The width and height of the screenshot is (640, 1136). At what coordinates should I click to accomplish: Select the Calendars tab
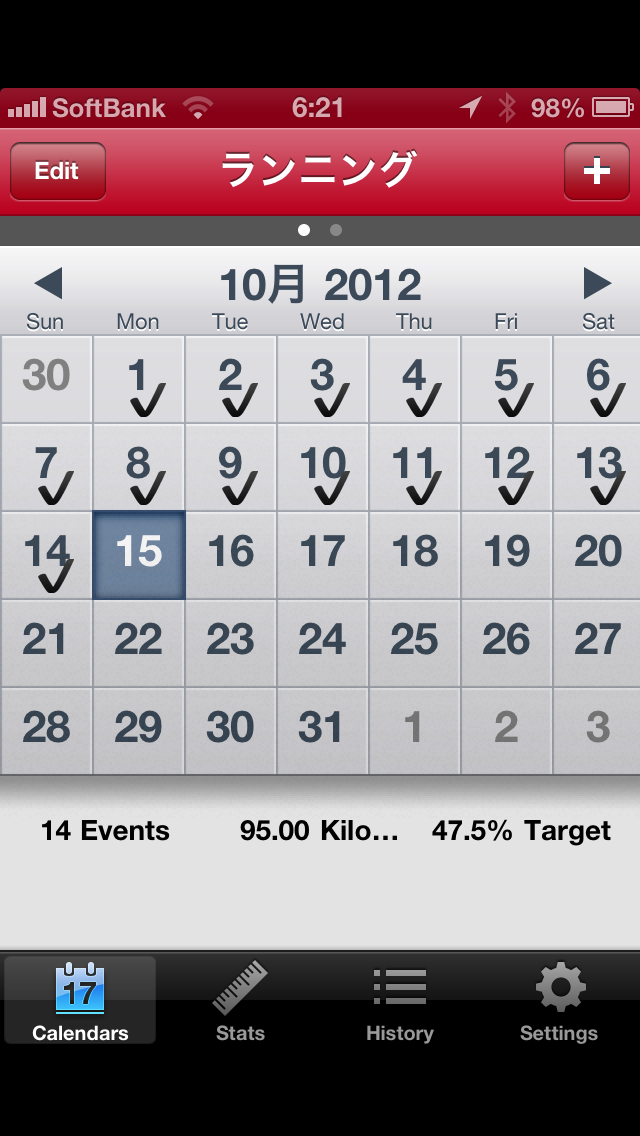[80, 1000]
